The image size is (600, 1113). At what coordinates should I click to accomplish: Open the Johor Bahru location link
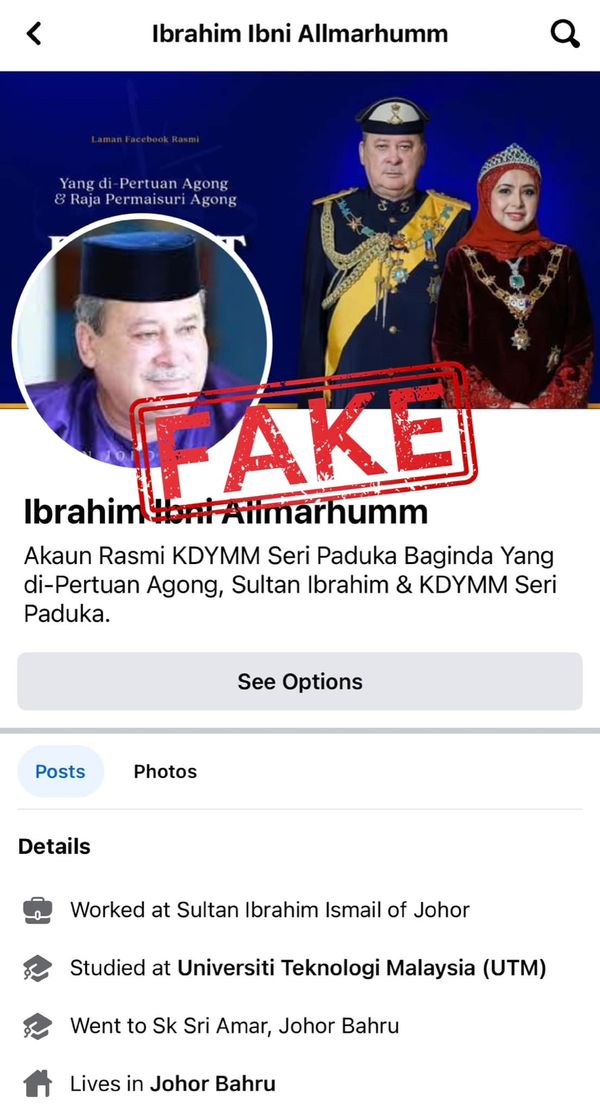(x=213, y=1083)
